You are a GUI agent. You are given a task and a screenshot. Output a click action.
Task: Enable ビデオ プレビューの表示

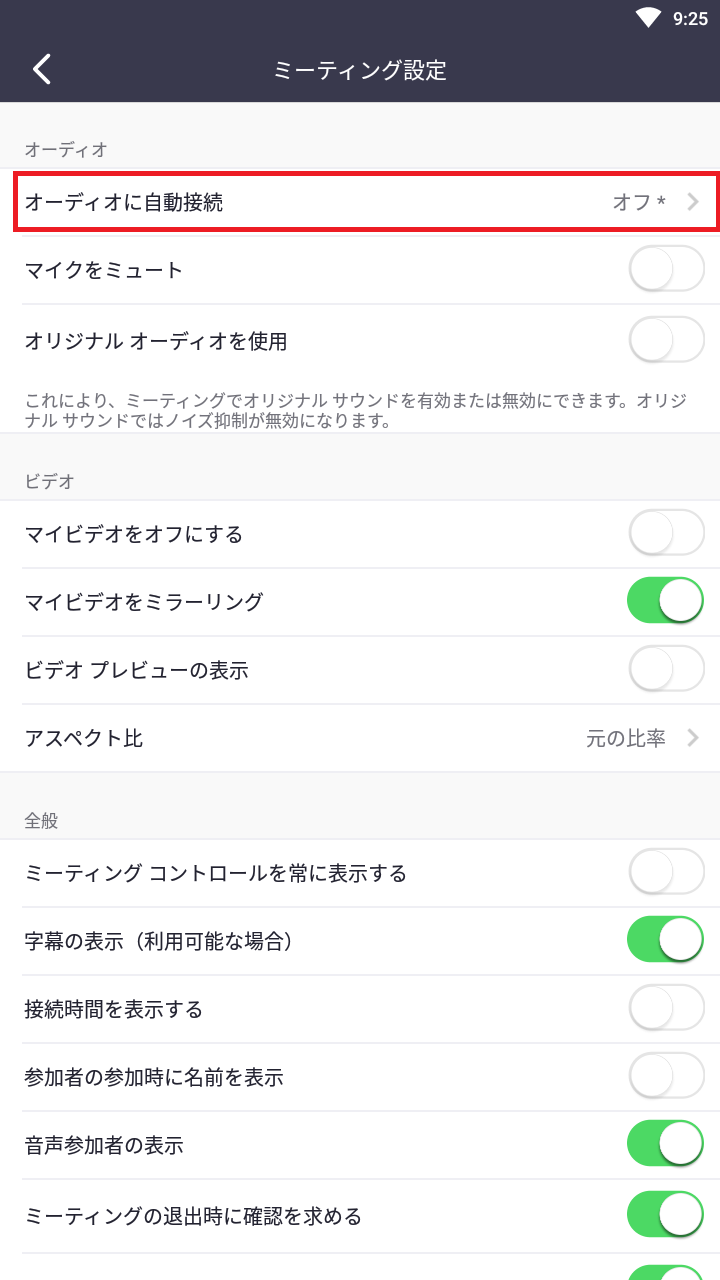tap(666, 669)
